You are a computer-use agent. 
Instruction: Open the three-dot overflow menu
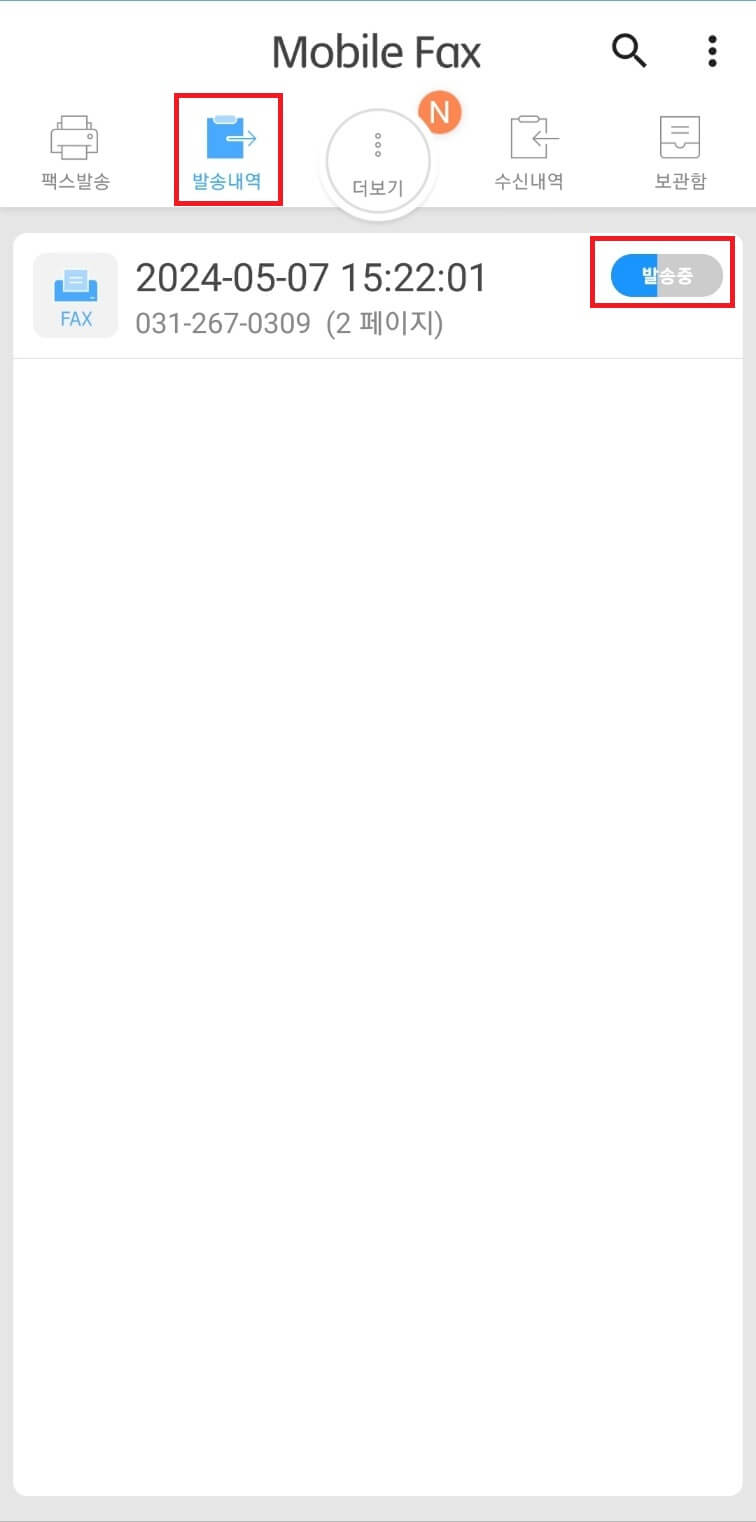click(x=711, y=50)
